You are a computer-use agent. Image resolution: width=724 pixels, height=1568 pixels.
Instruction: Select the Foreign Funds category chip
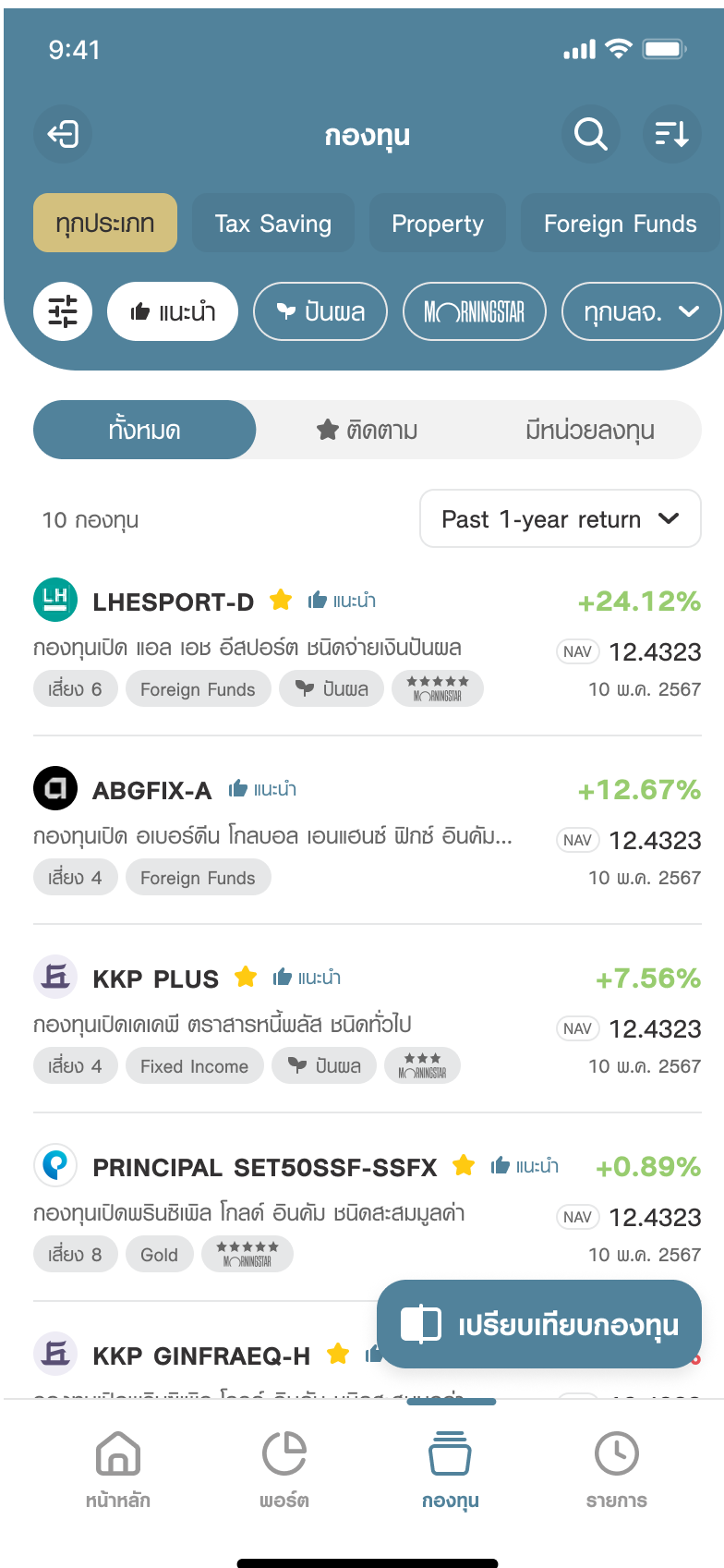pos(621,224)
